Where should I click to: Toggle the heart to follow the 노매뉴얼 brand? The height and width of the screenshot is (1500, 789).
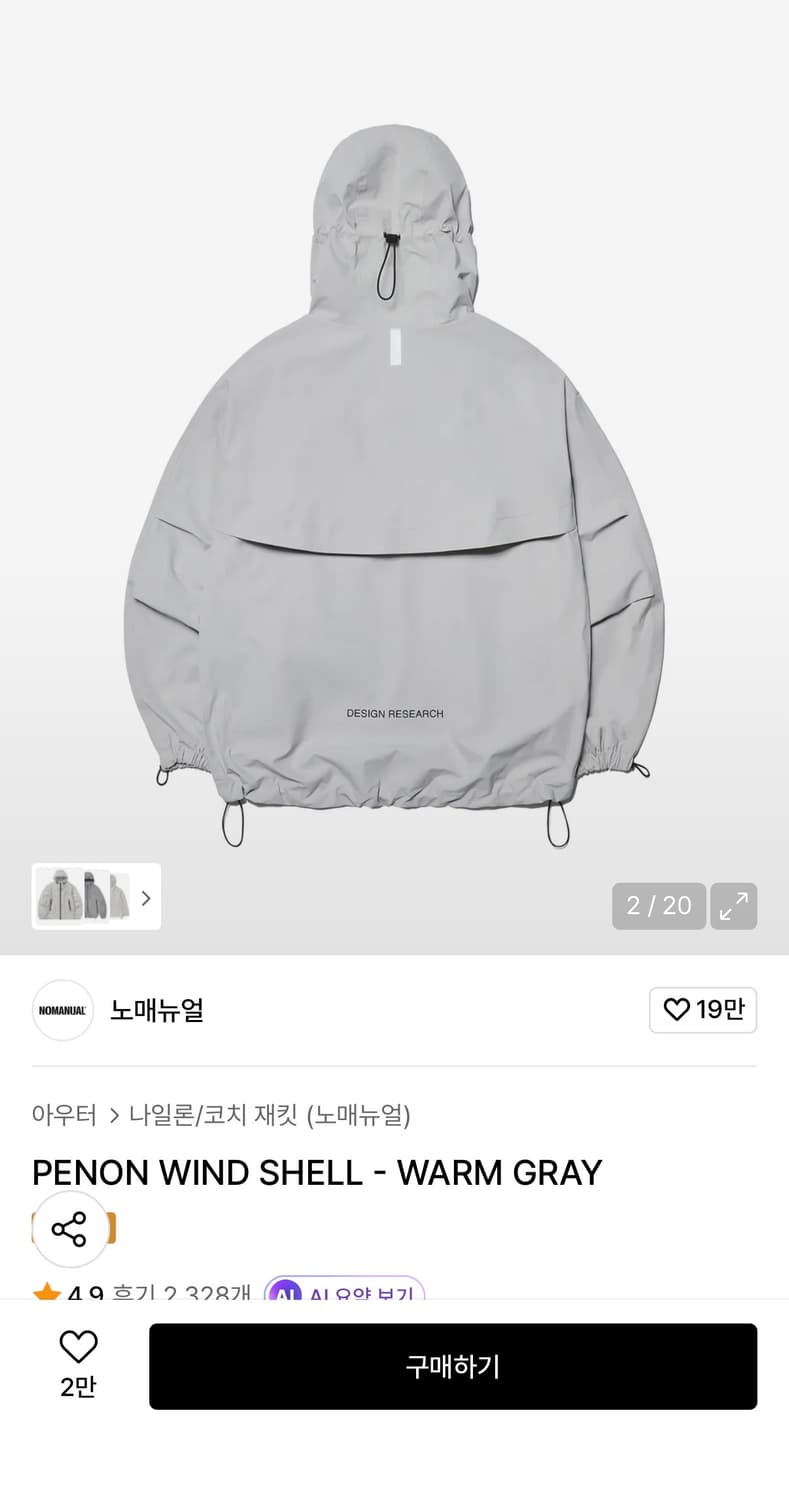[703, 1010]
